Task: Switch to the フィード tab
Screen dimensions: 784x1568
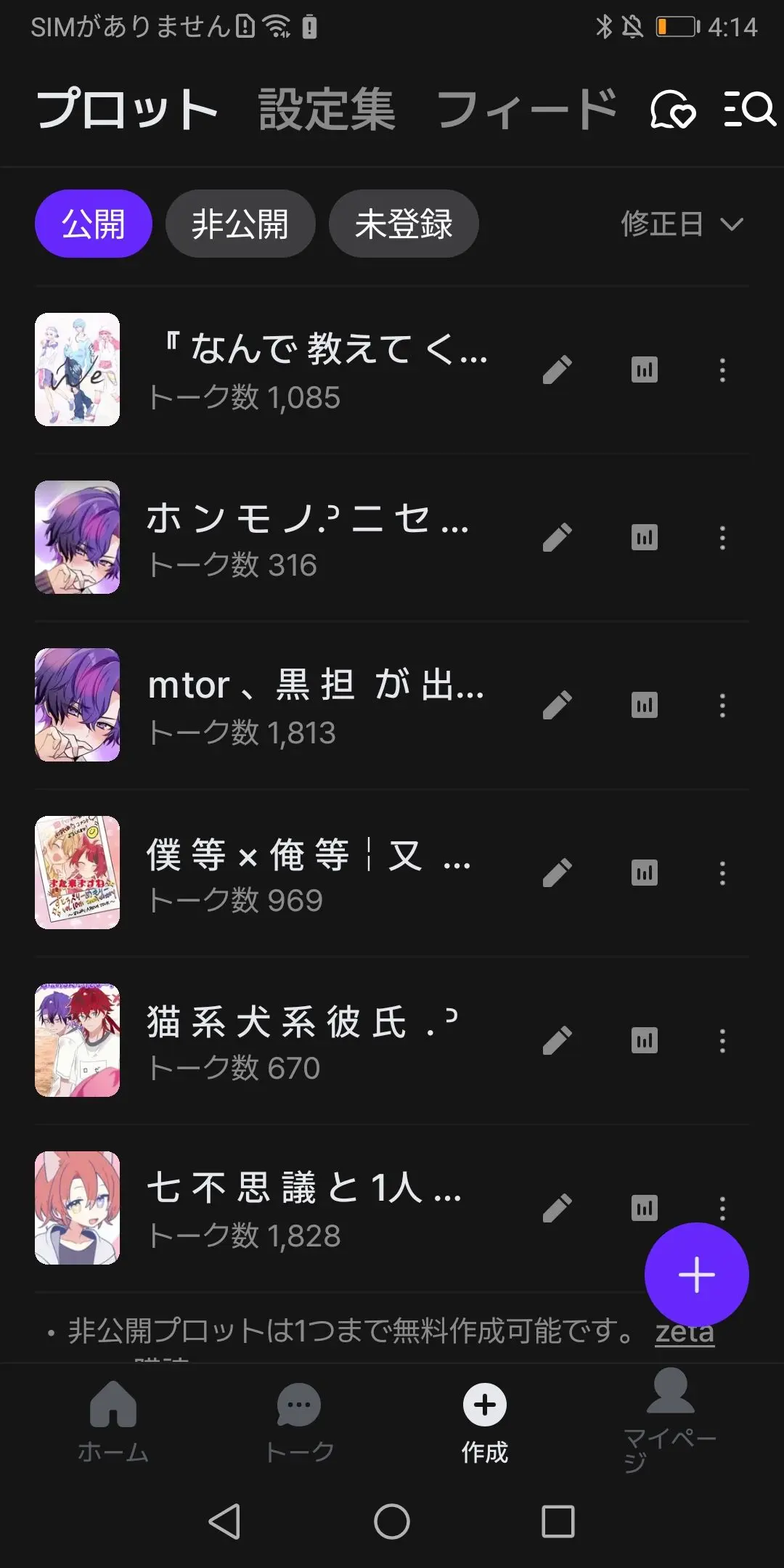Action: (x=527, y=110)
